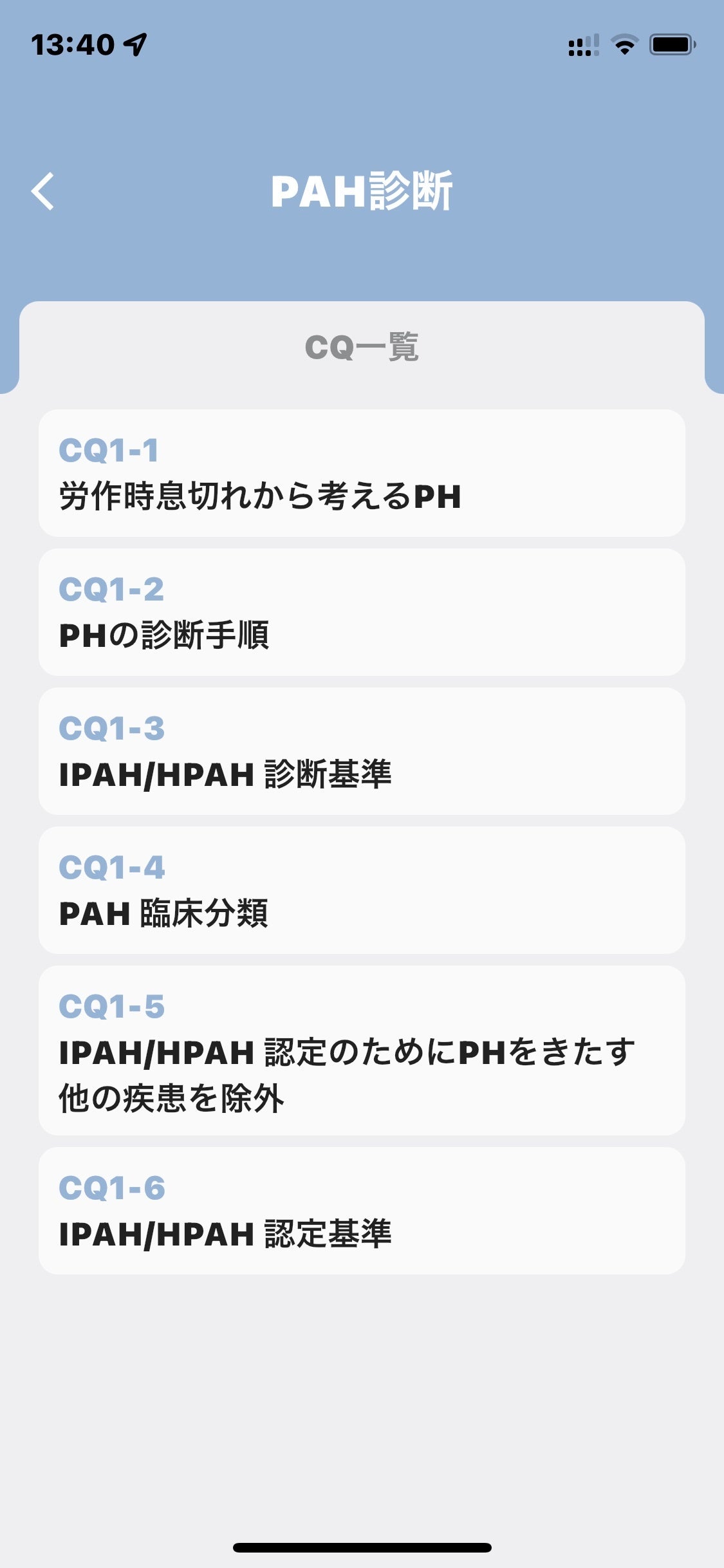This screenshot has height=1568, width=724.
Task: Select CQ1-3 IPAH/HPAH 診断基準
Action: pyautogui.click(x=362, y=751)
